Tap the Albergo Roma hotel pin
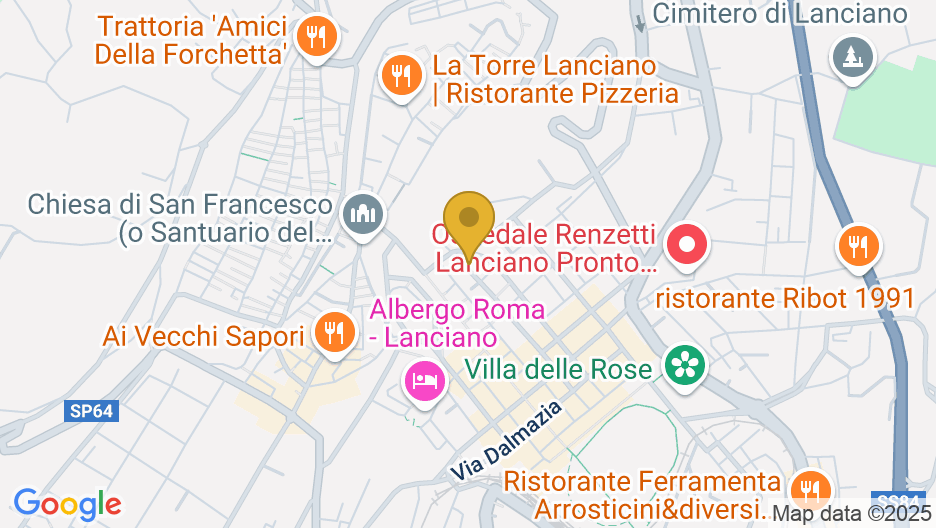This screenshot has width=936, height=528. pyautogui.click(x=425, y=381)
